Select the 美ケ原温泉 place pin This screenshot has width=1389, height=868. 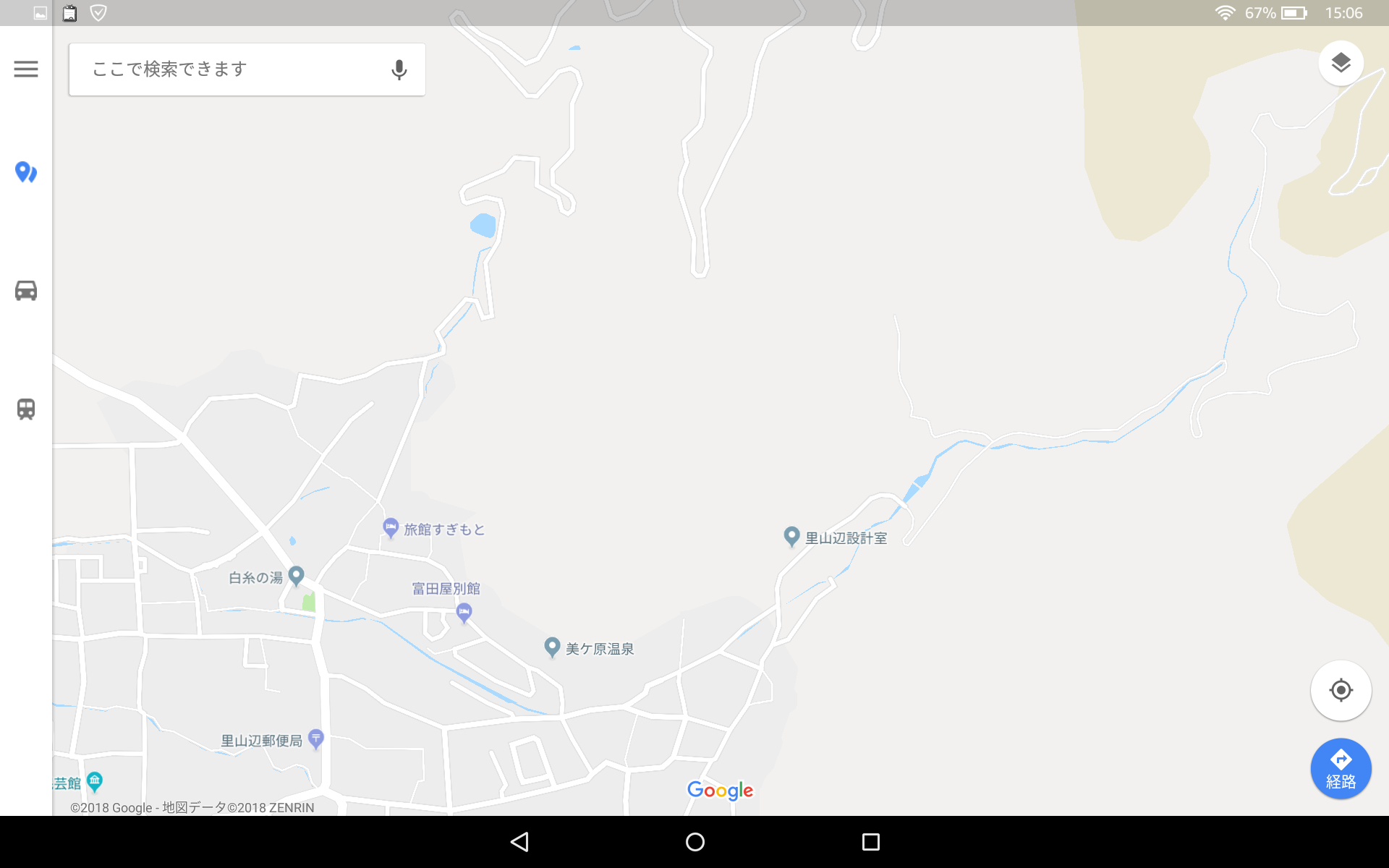pyautogui.click(x=552, y=647)
